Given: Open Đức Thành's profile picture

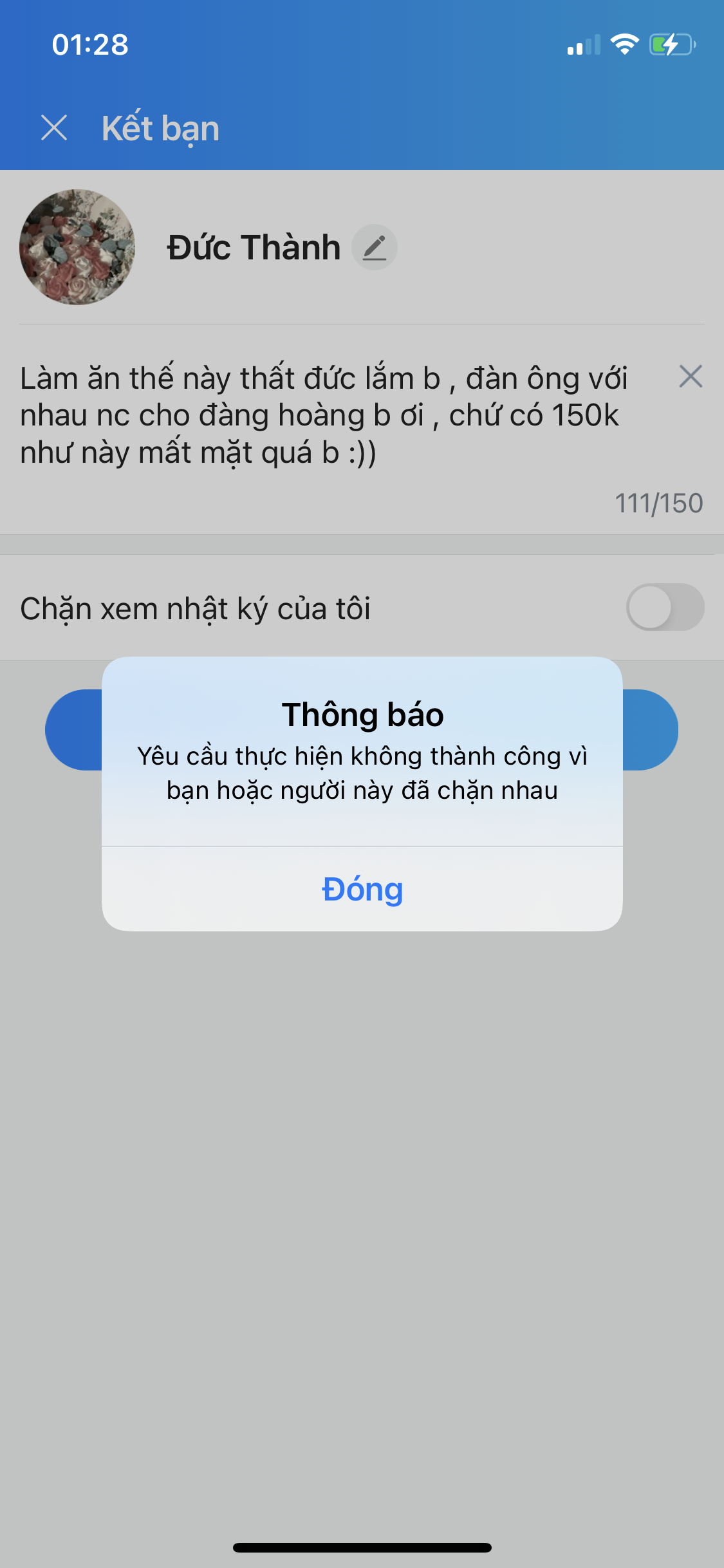Looking at the screenshot, I should 77,247.
